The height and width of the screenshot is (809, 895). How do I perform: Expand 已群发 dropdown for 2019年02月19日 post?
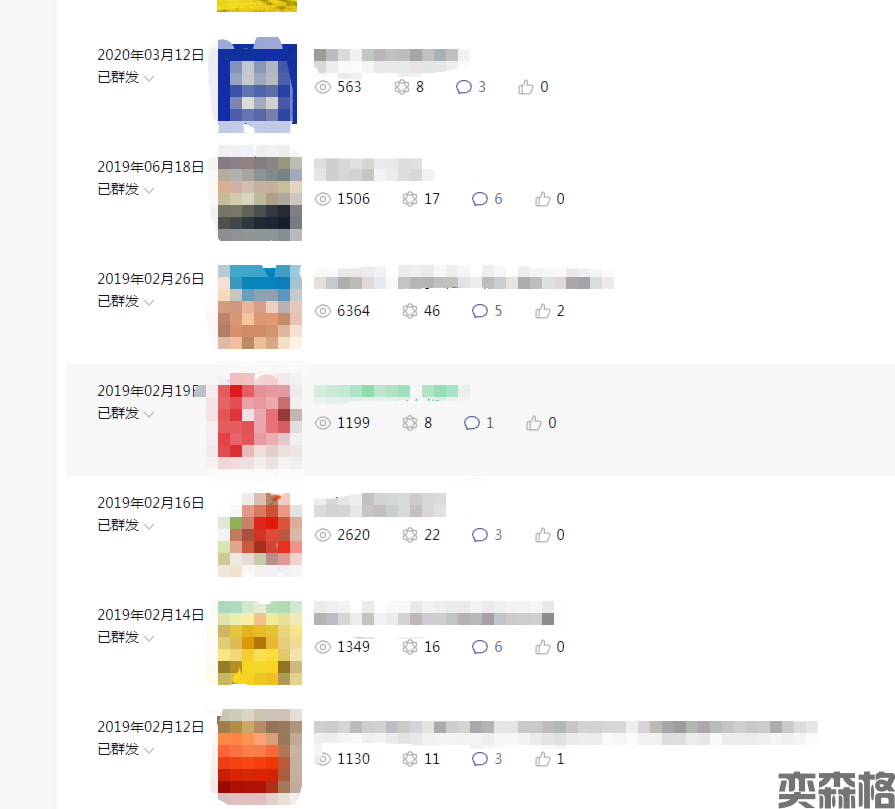pyautogui.click(x=126, y=414)
